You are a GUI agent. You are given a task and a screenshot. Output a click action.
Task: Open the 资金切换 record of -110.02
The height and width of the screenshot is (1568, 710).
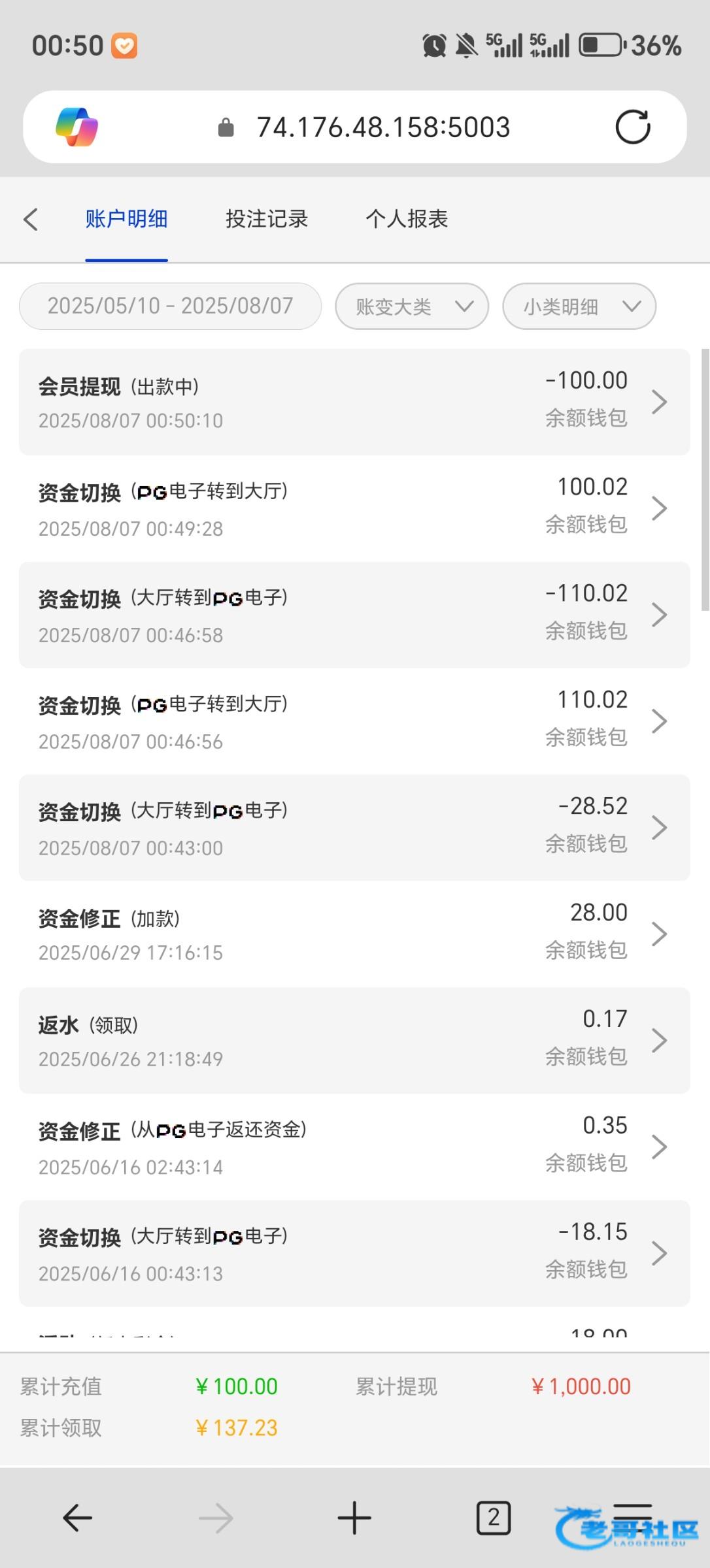(354, 615)
